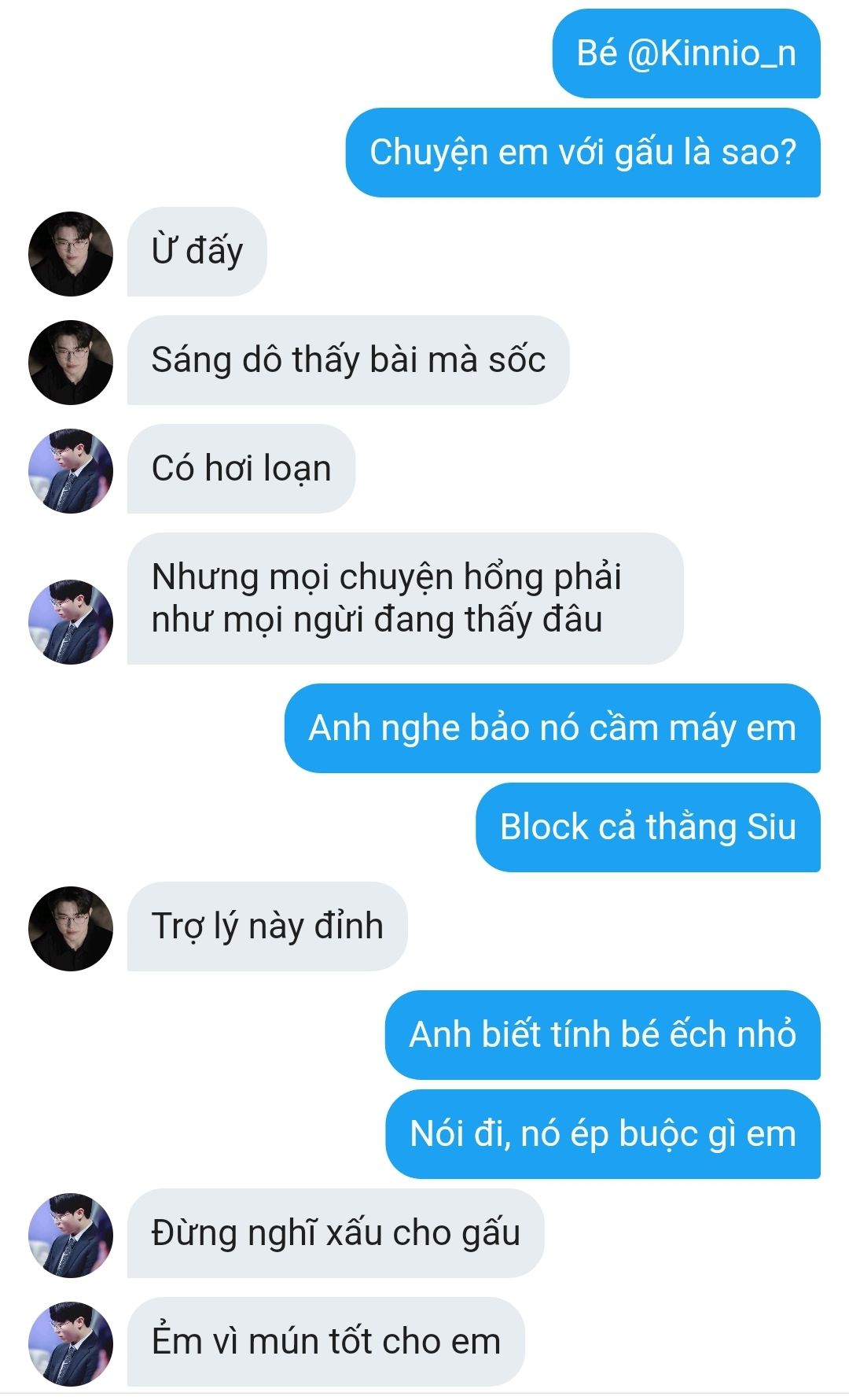
Task: Tap the avatar next to "Trợ lý này đỉnh"
Action: [71, 928]
